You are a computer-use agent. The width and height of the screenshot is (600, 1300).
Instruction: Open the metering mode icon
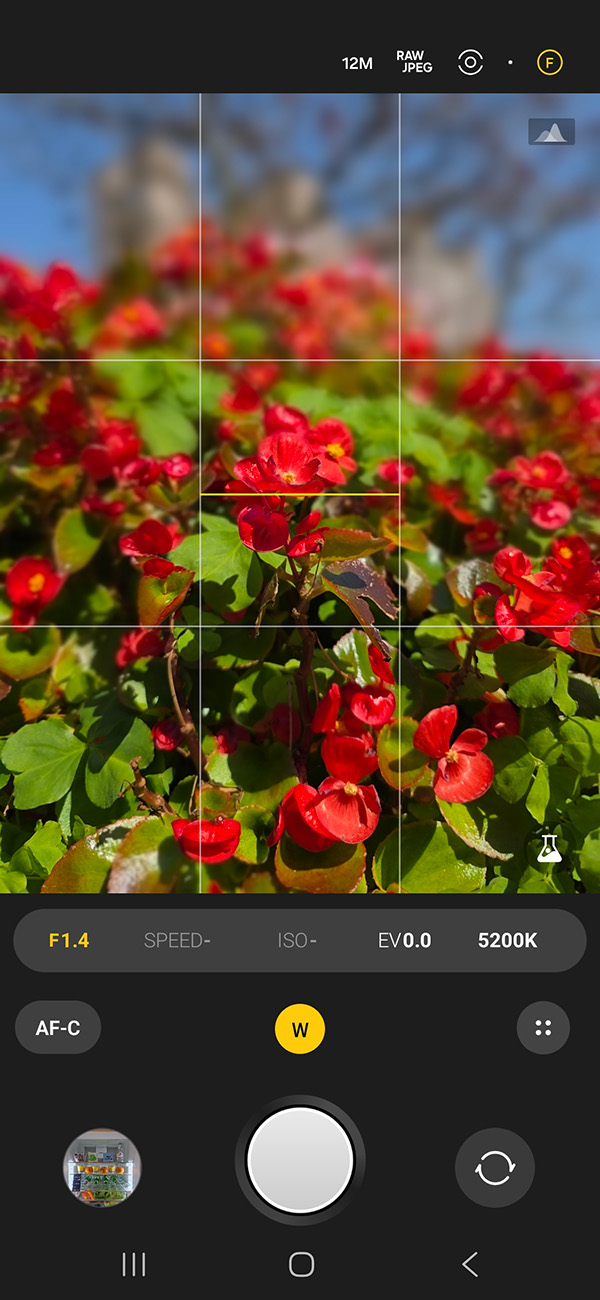point(470,63)
